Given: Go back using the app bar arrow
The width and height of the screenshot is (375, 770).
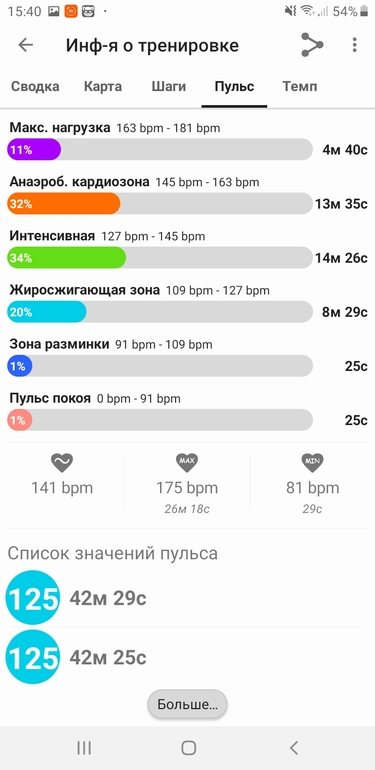Looking at the screenshot, I should click(x=26, y=45).
